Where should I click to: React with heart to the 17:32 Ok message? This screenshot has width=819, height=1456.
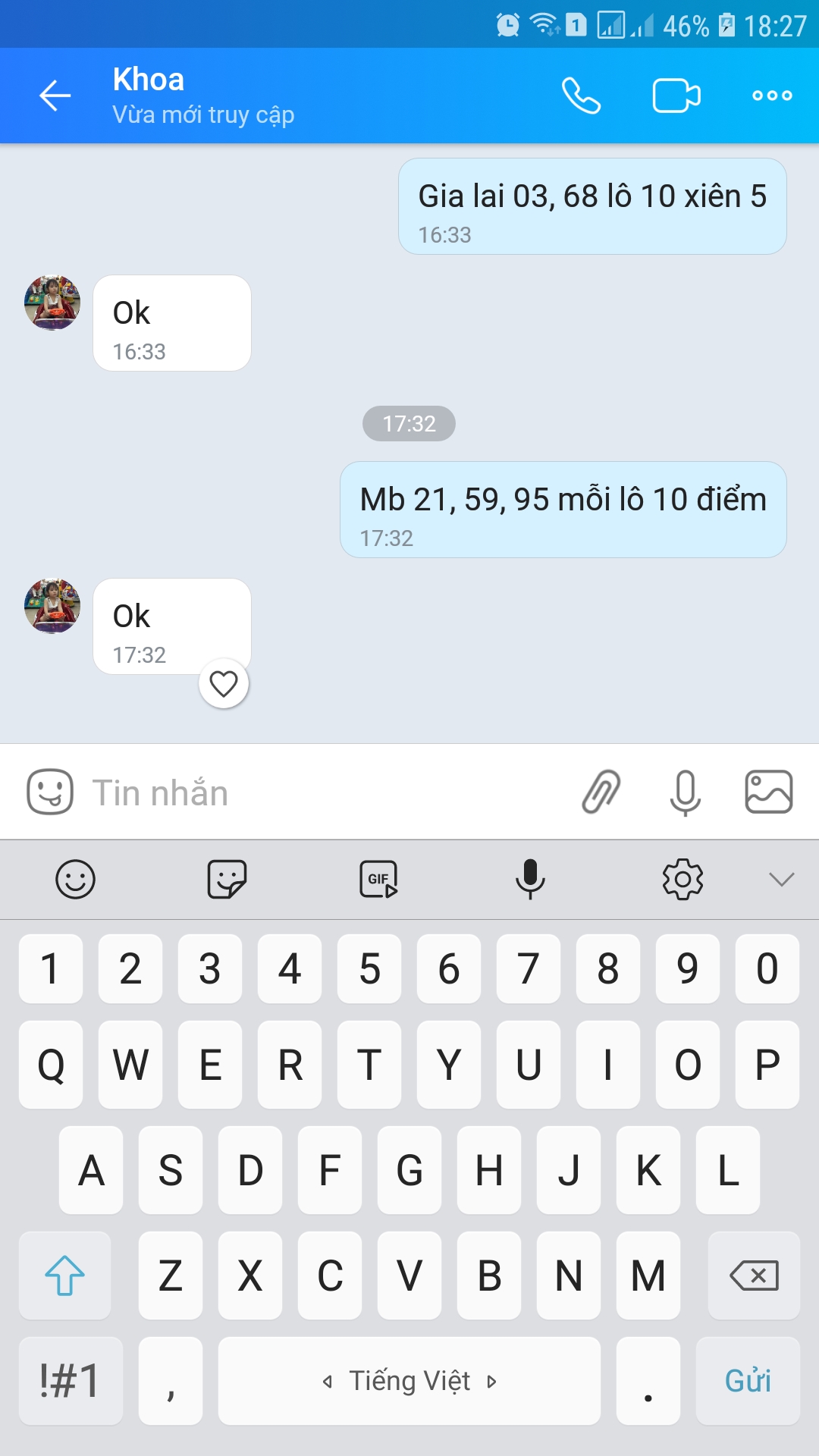click(224, 684)
